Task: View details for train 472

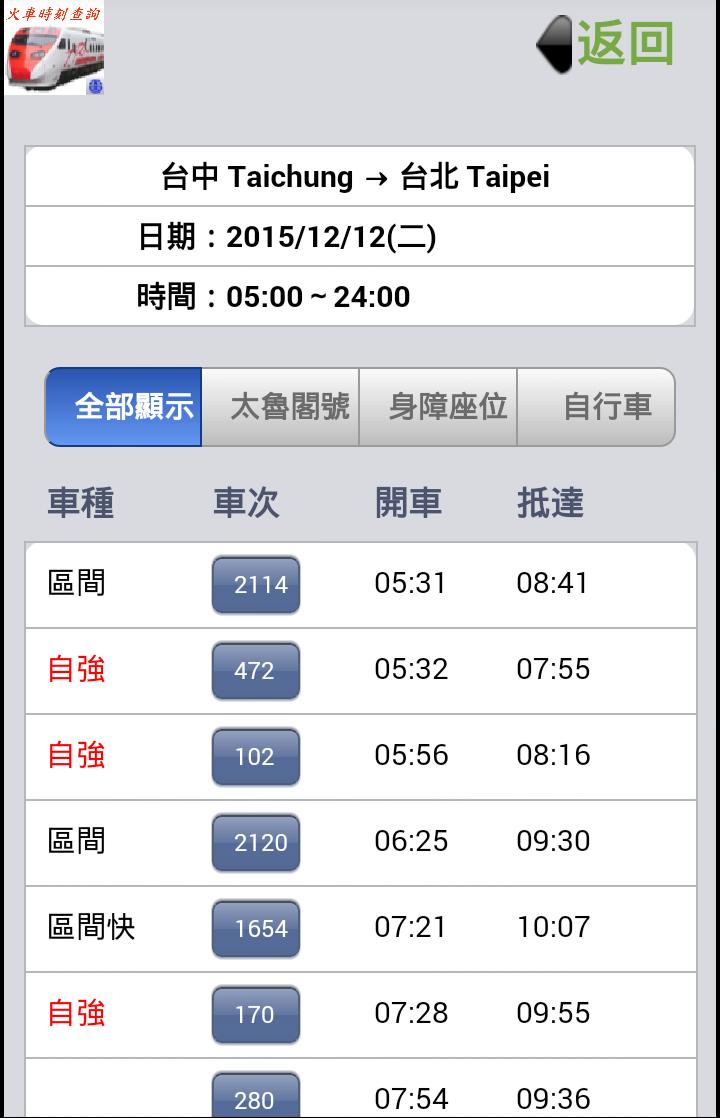Action: (x=256, y=671)
